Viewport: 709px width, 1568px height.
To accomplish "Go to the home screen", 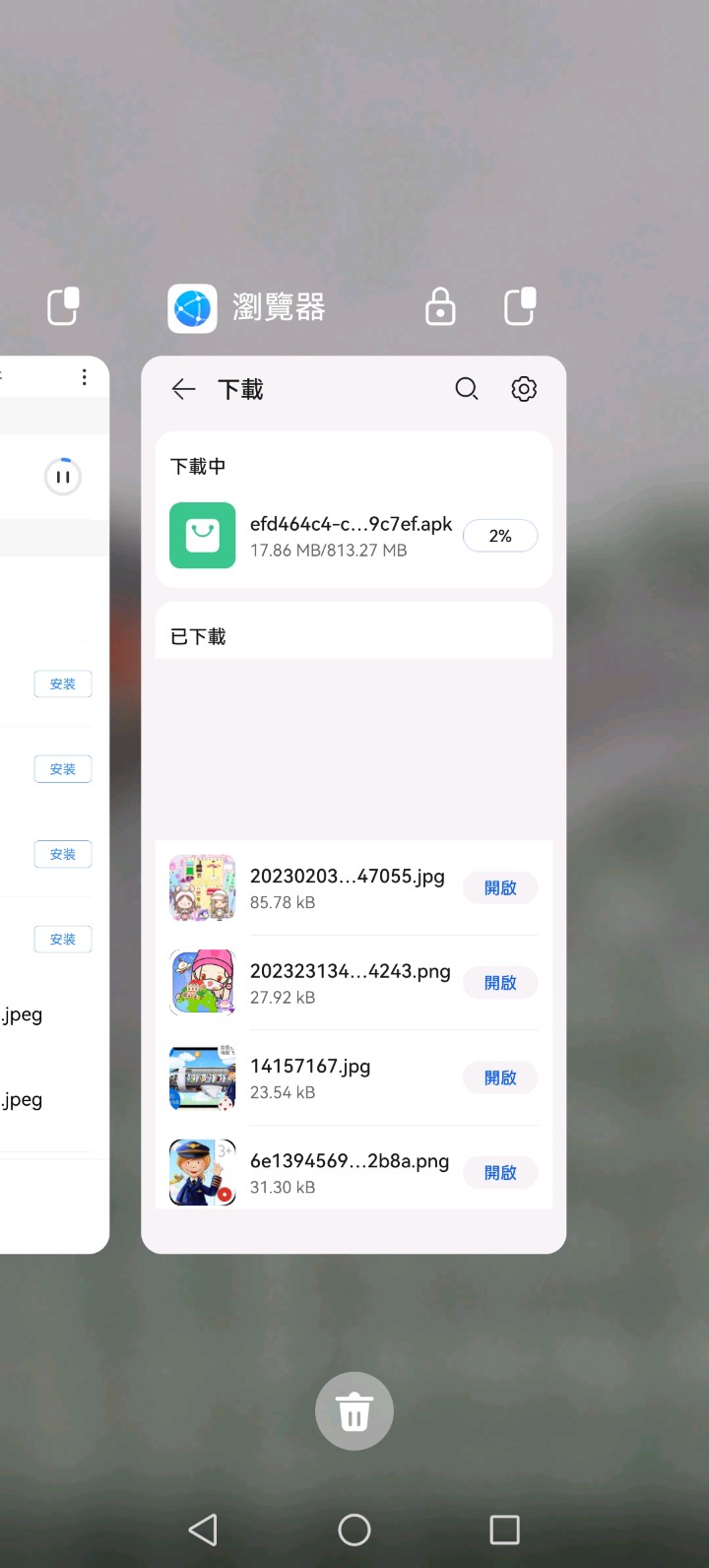I will [354, 1530].
